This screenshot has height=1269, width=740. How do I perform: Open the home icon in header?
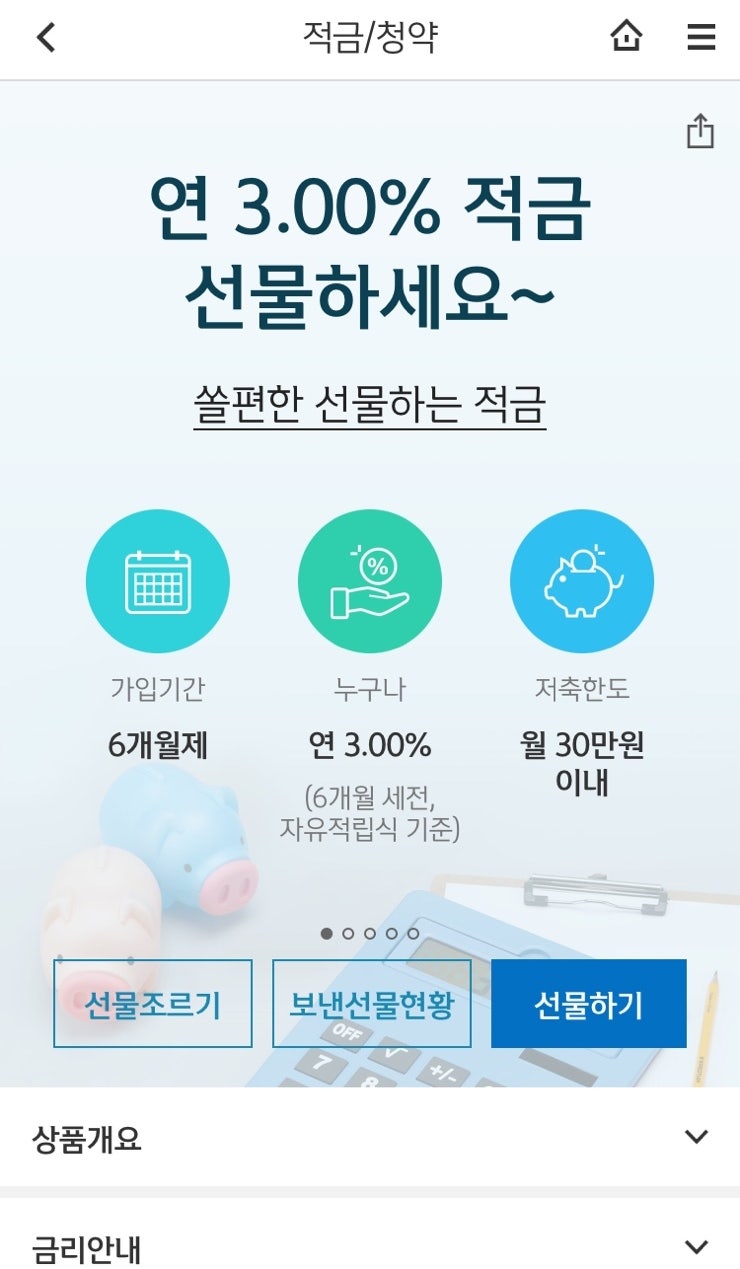(x=626, y=37)
